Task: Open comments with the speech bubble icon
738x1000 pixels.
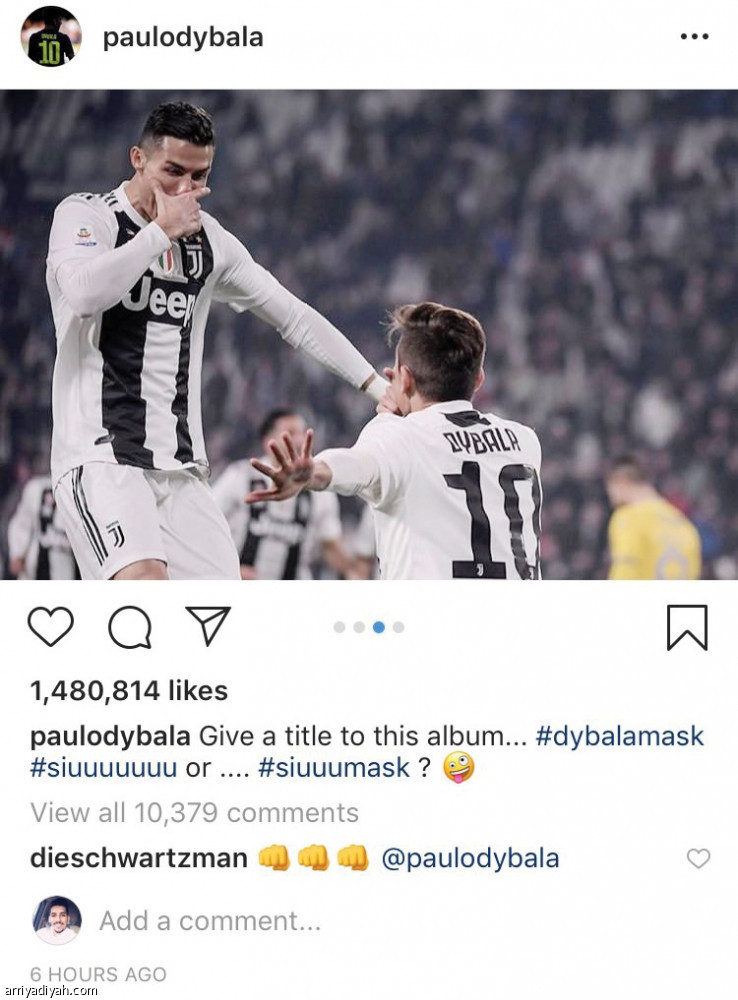Action: pyautogui.click(x=130, y=628)
